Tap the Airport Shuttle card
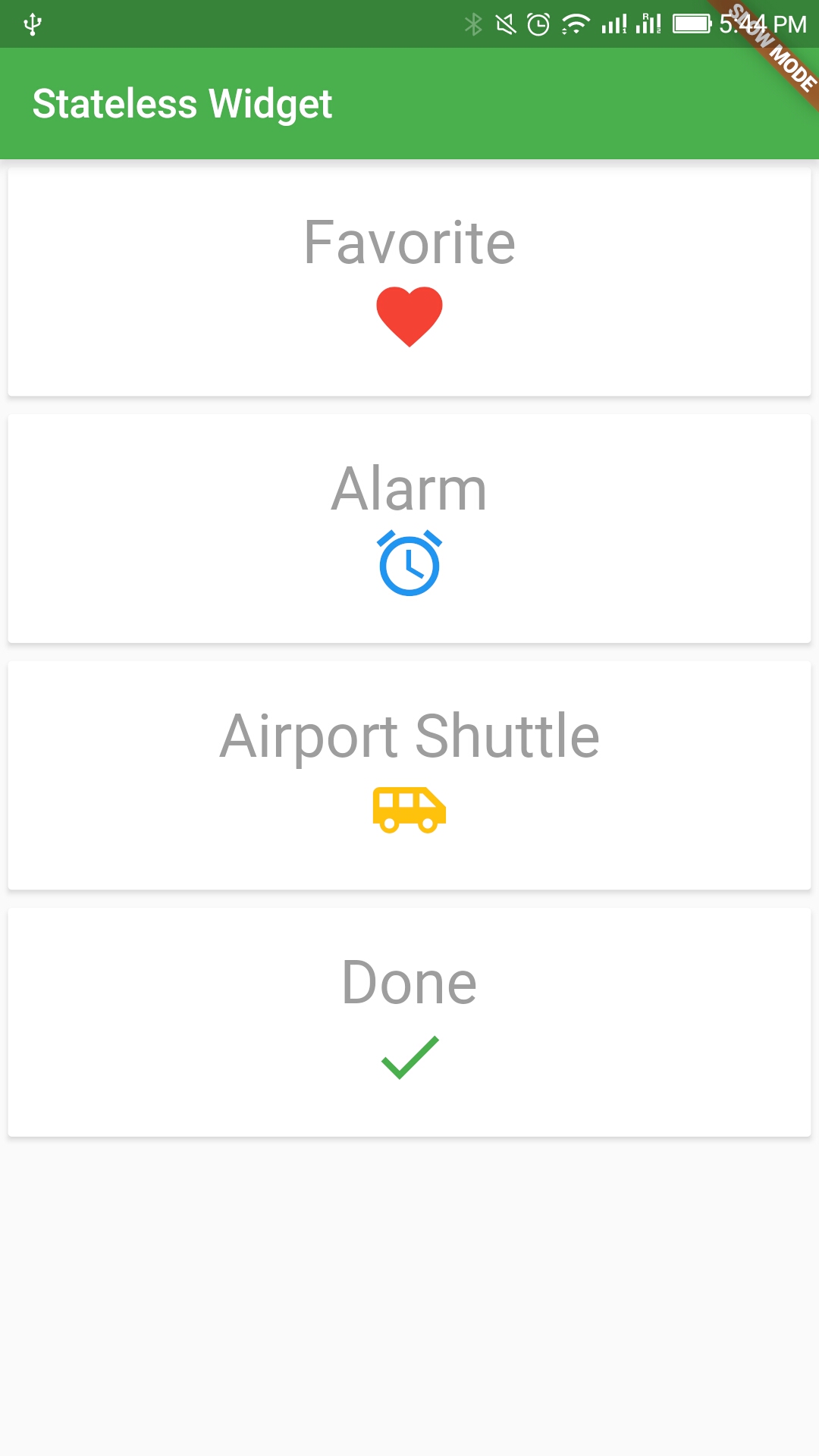This screenshot has width=819, height=1456. tap(409, 775)
